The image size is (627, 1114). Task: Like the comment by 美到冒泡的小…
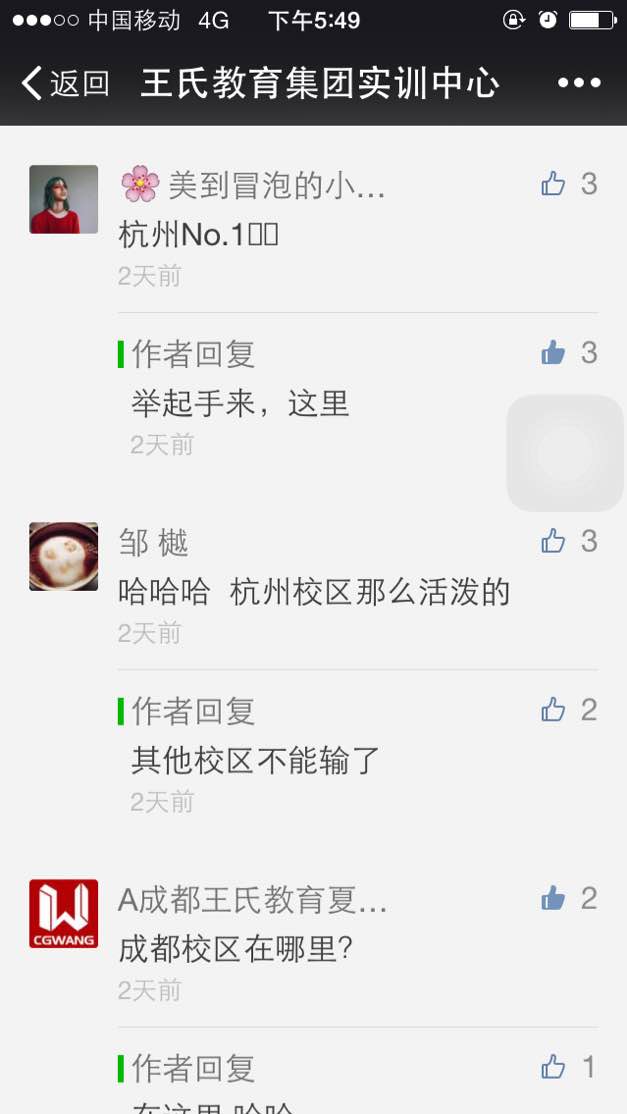coord(553,183)
